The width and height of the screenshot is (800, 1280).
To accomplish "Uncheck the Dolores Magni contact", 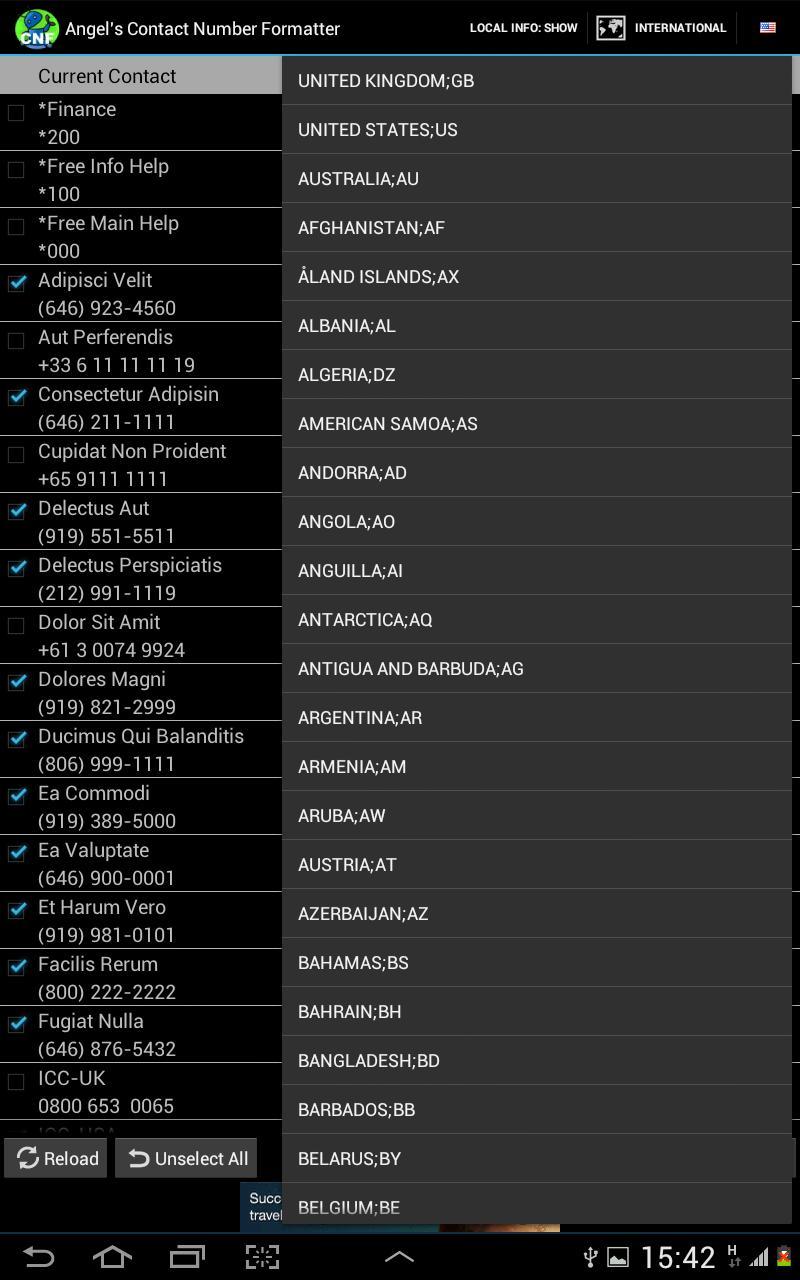I will 16,682.
